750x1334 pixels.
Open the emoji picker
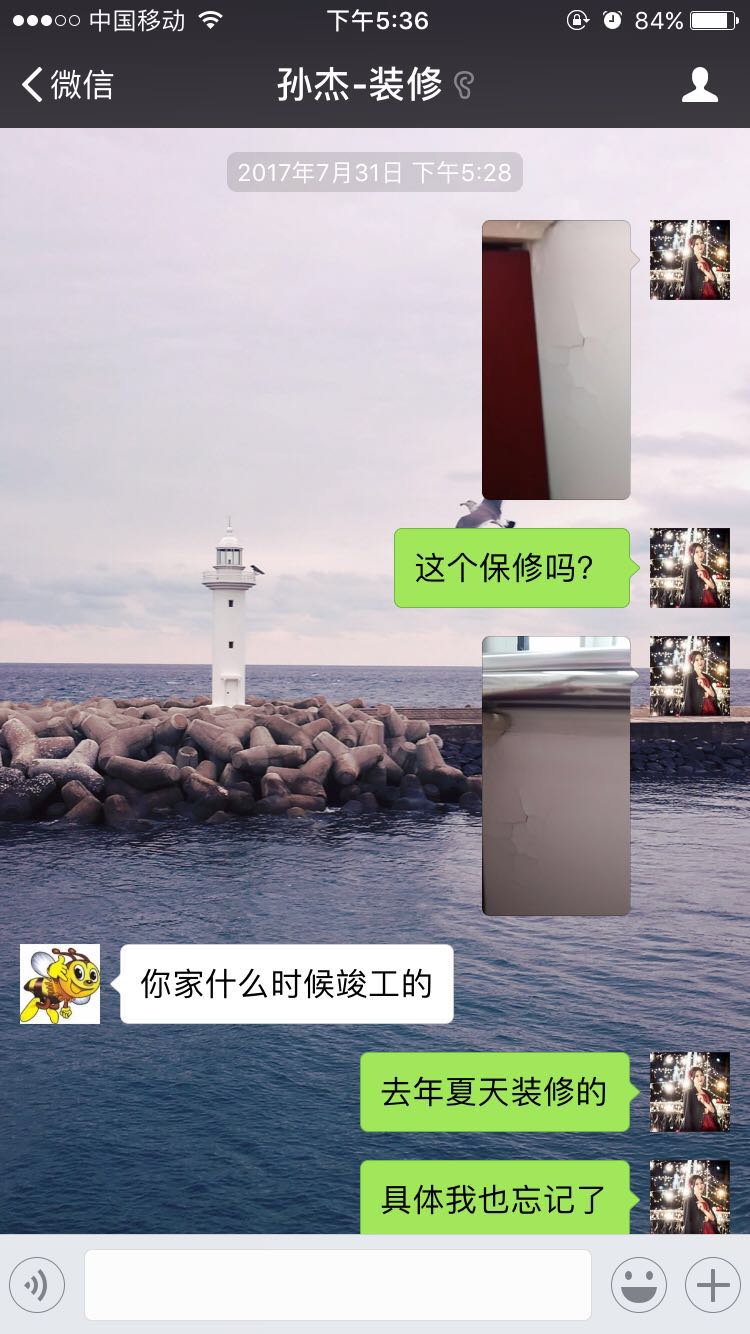click(x=638, y=1285)
